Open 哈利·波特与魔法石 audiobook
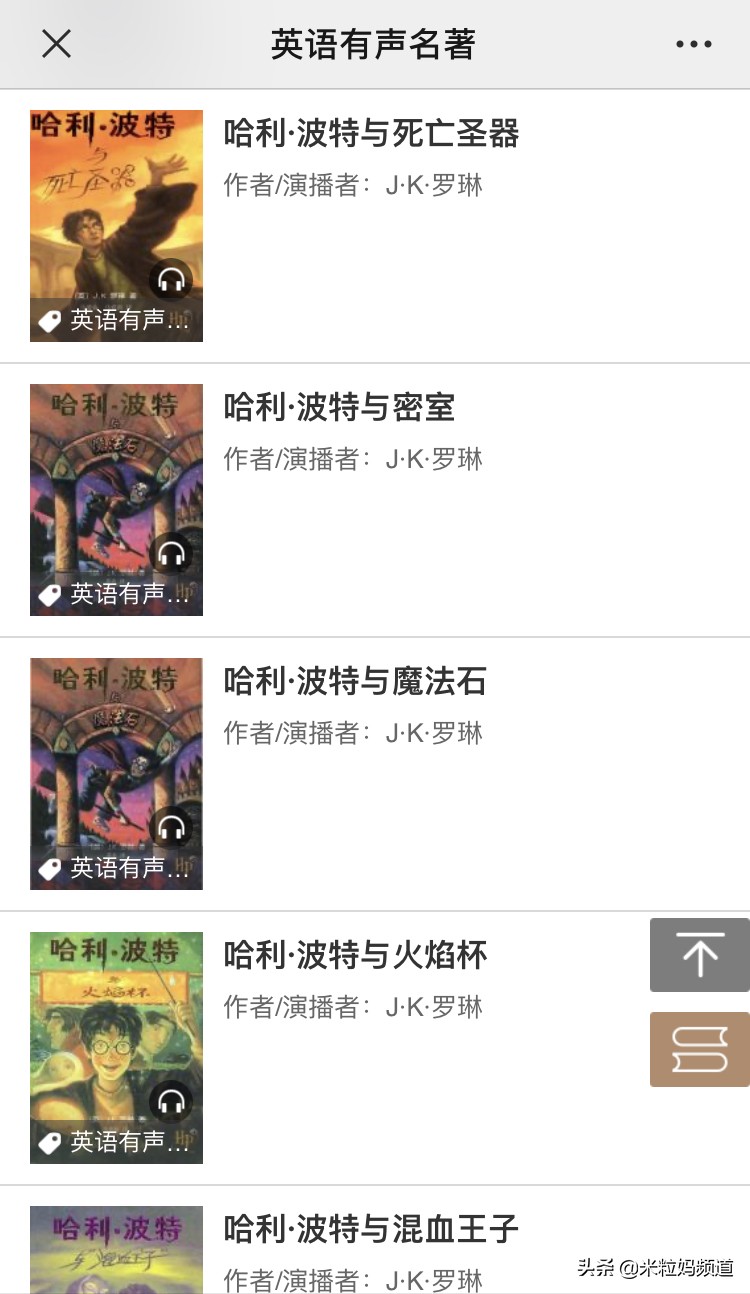 355,681
